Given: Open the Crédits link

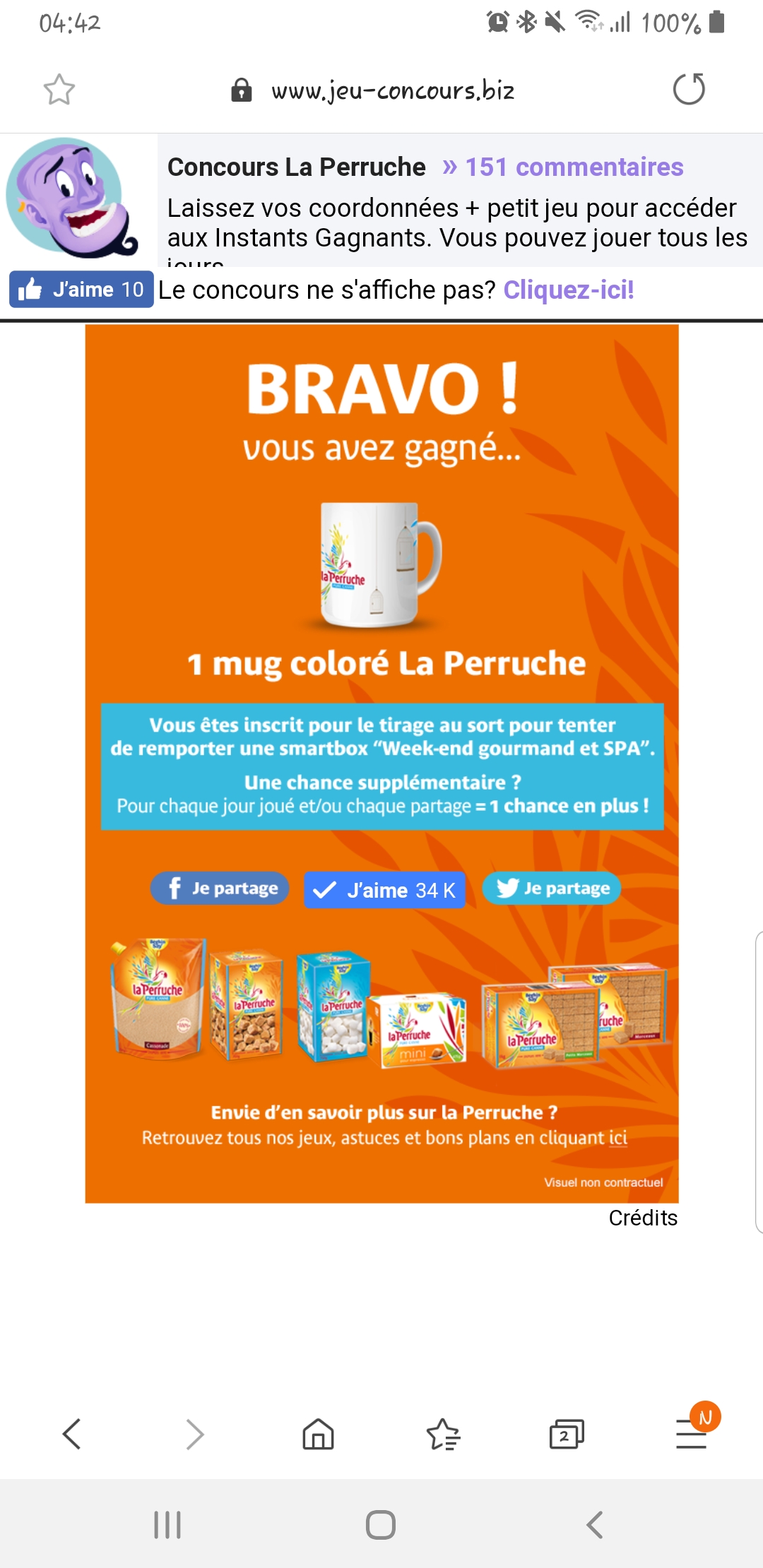Looking at the screenshot, I should pyautogui.click(x=643, y=1218).
